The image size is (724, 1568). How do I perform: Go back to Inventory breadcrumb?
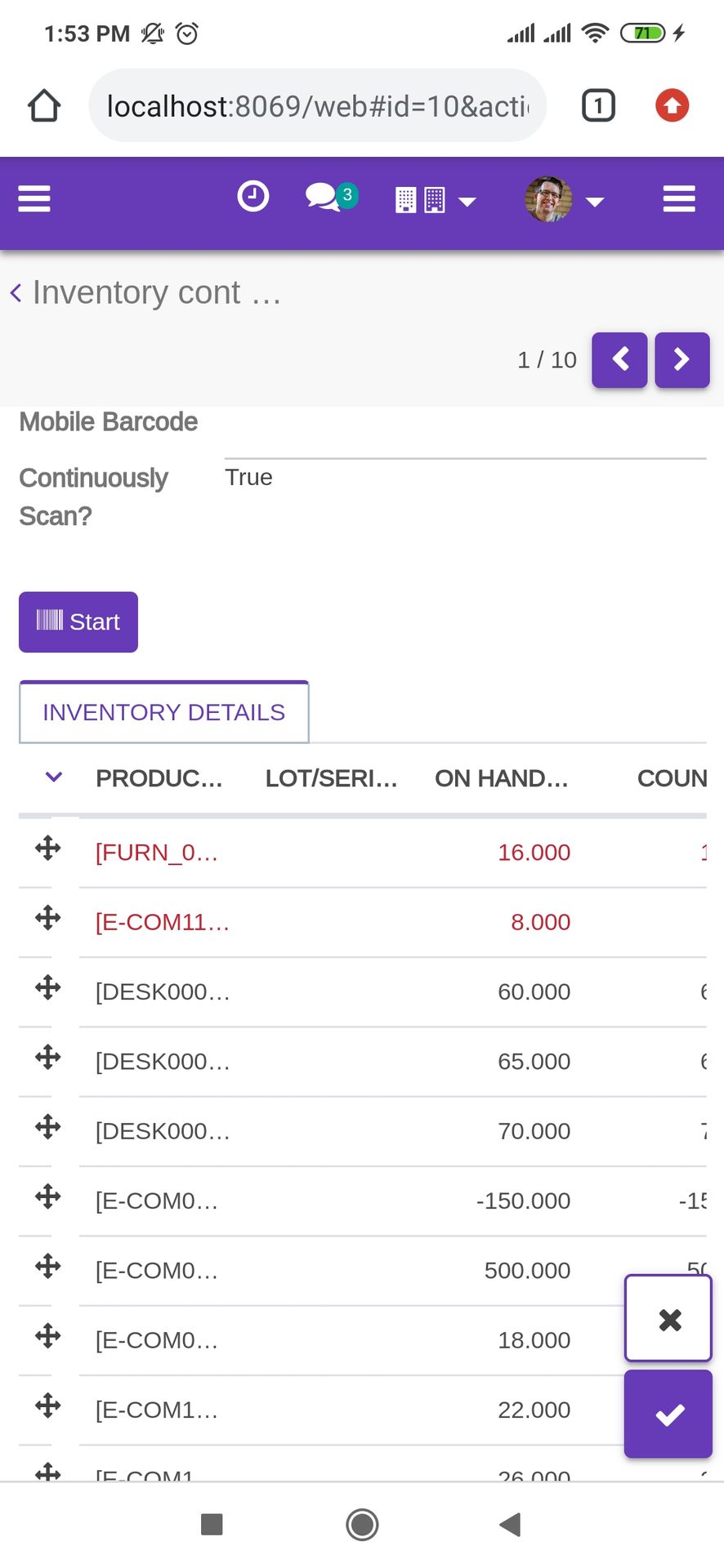pyautogui.click(x=145, y=292)
